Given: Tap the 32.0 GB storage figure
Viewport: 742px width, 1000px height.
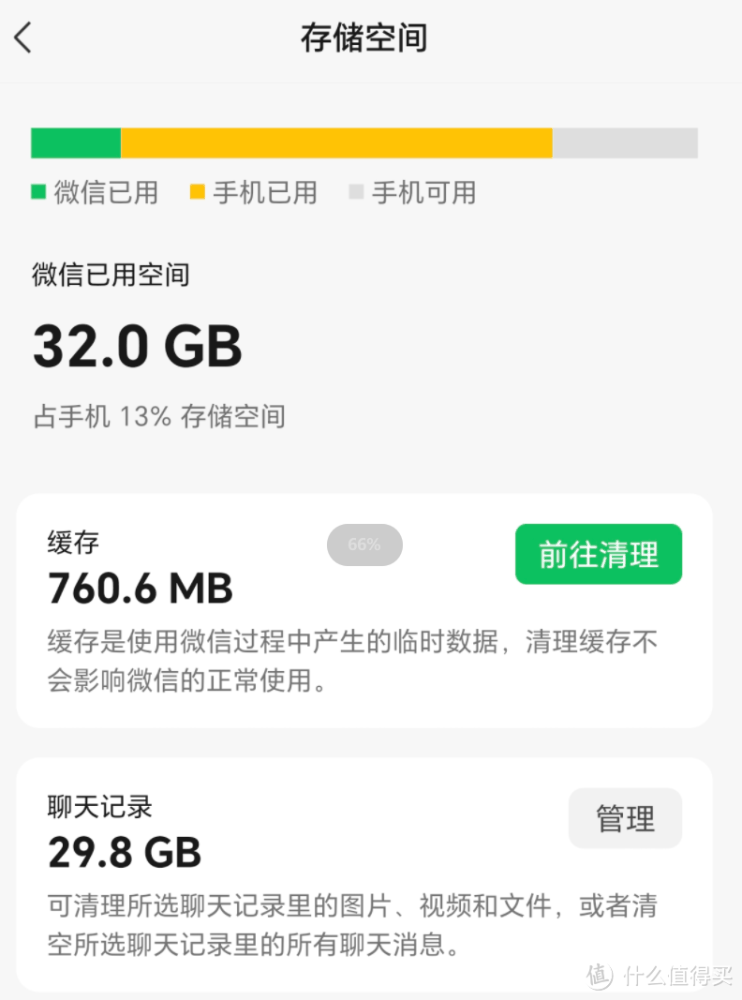Looking at the screenshot, I should [x=137, y=346].
